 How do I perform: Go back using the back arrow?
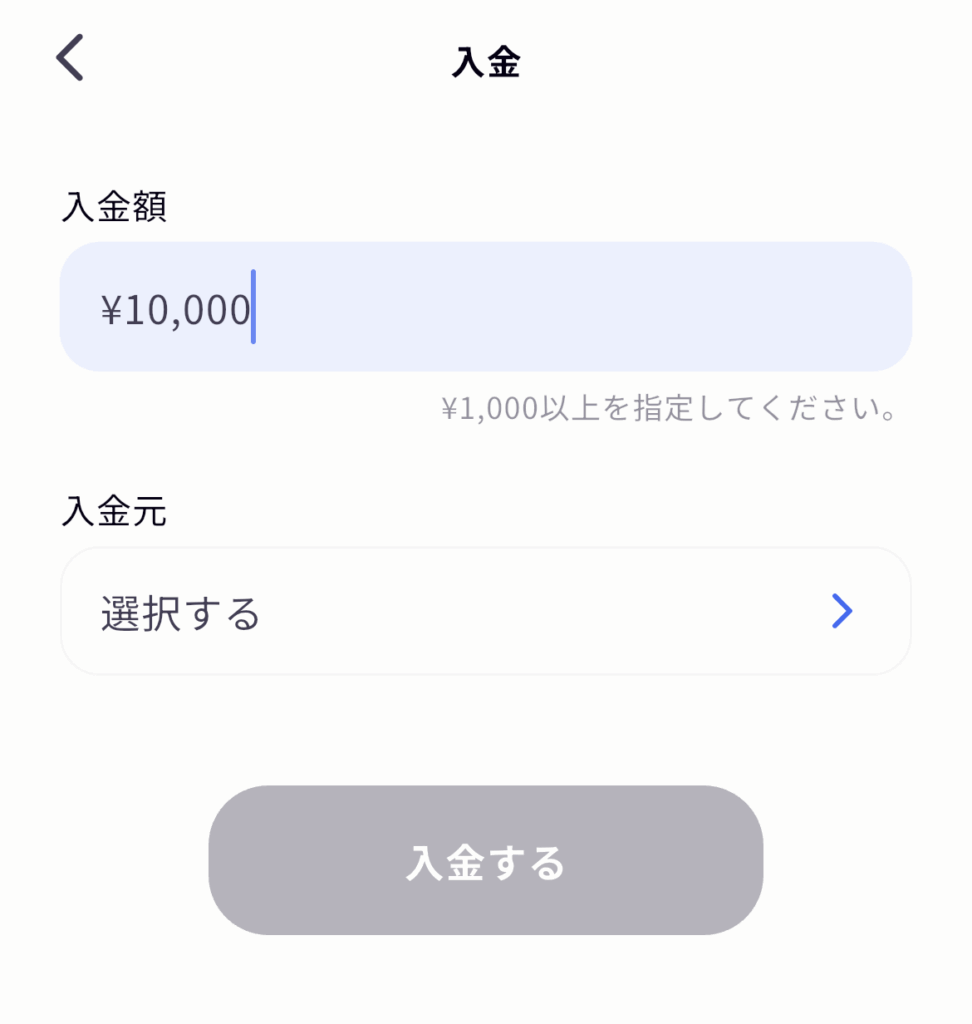click(70, 58)
